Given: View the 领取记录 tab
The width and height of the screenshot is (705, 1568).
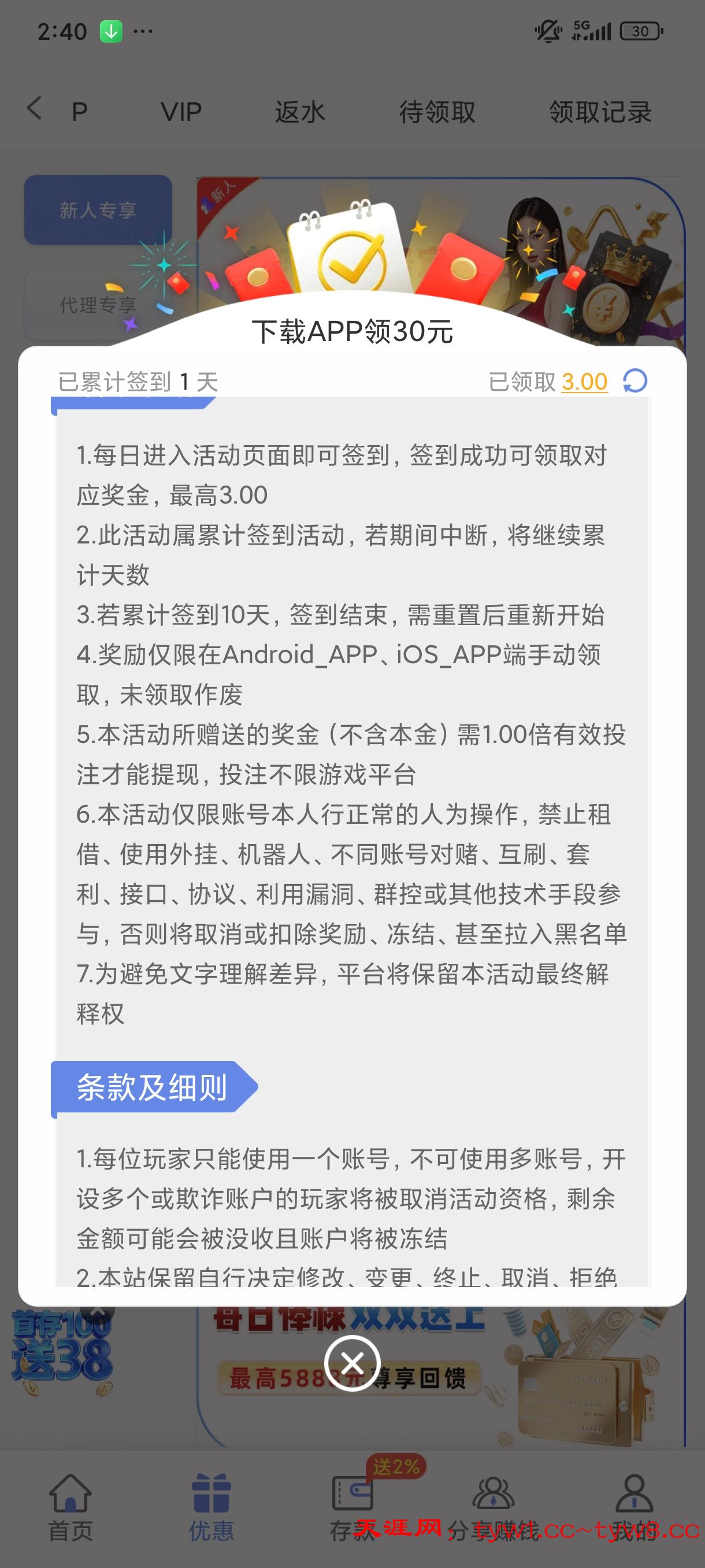Looking at the screenshot, I should (x=600, y=112).
